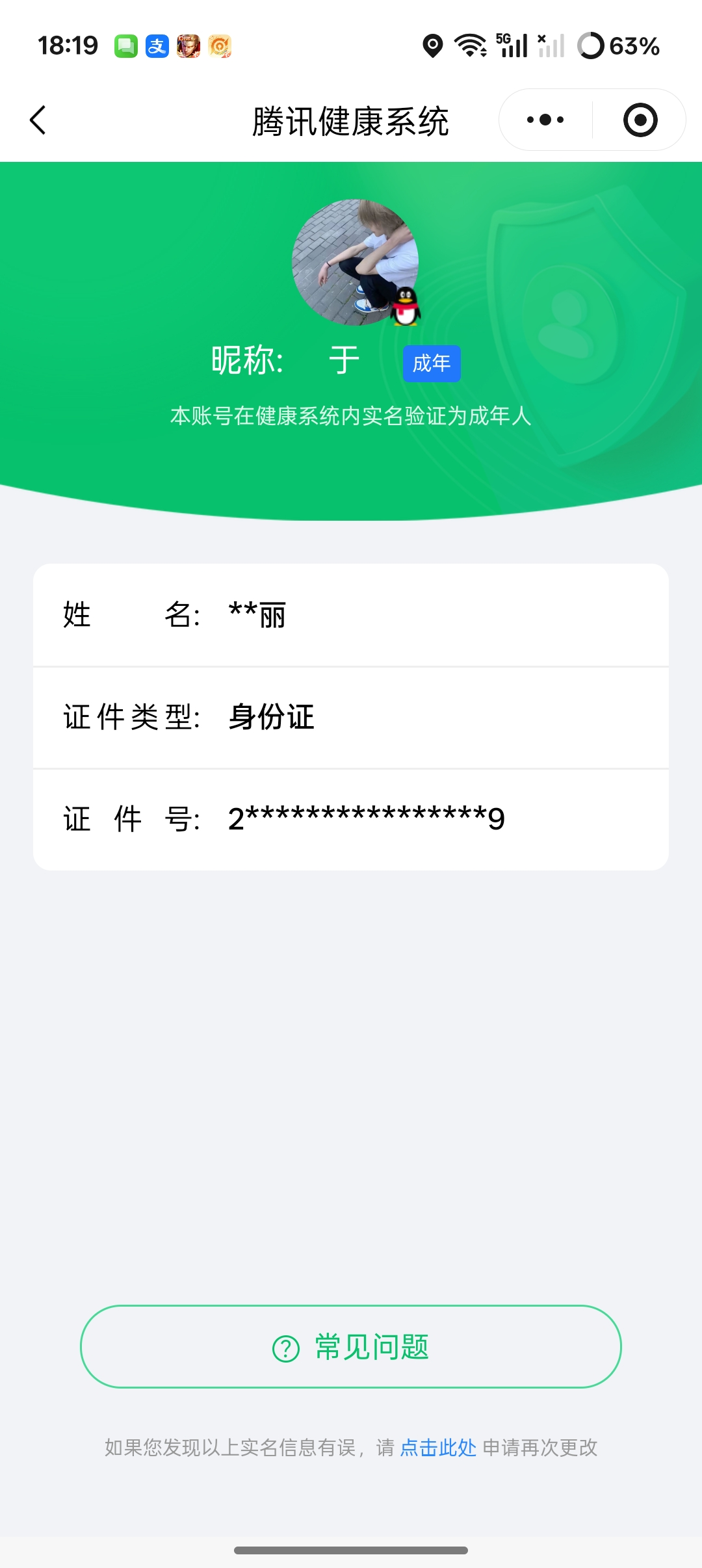Open the 腾讯健康系统 title header
The image size is (702, 1568).
tap(351, 120)
